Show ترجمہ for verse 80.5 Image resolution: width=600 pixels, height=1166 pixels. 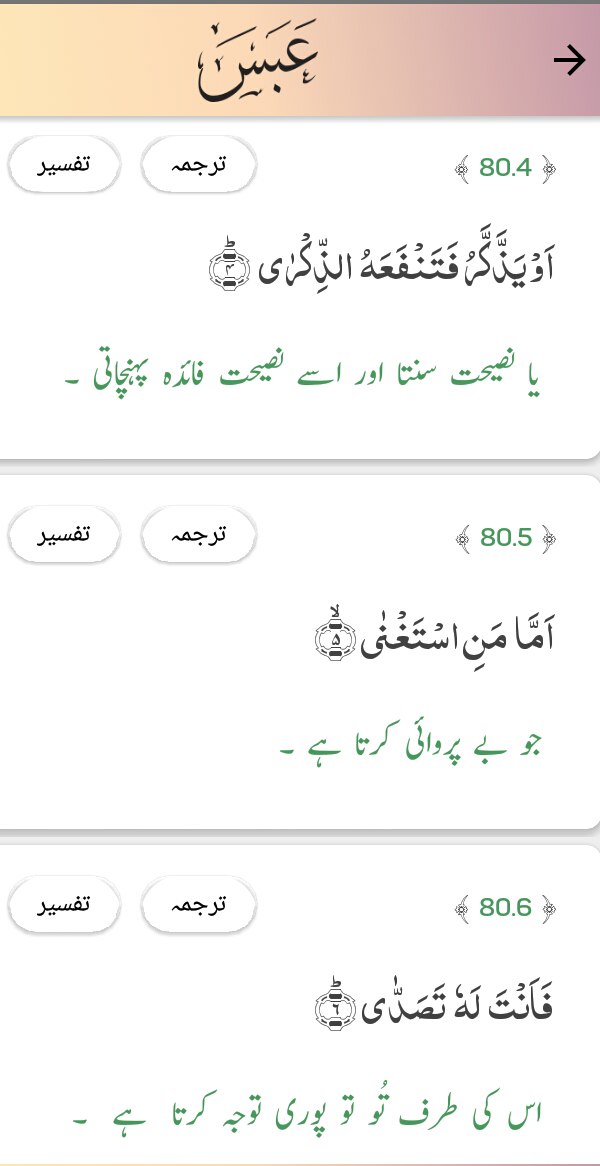tap(199, 535)
